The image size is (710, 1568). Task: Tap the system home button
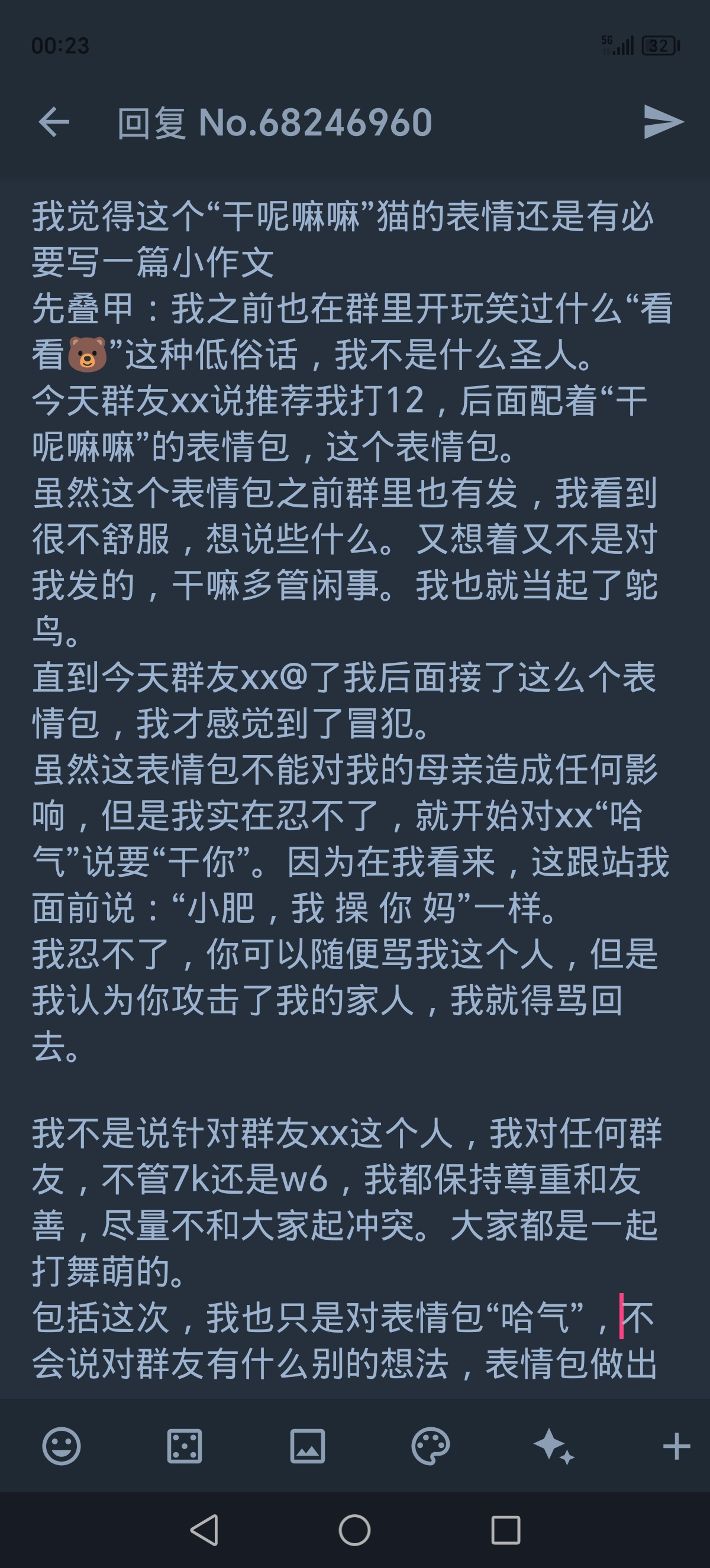click(354, 1530)
